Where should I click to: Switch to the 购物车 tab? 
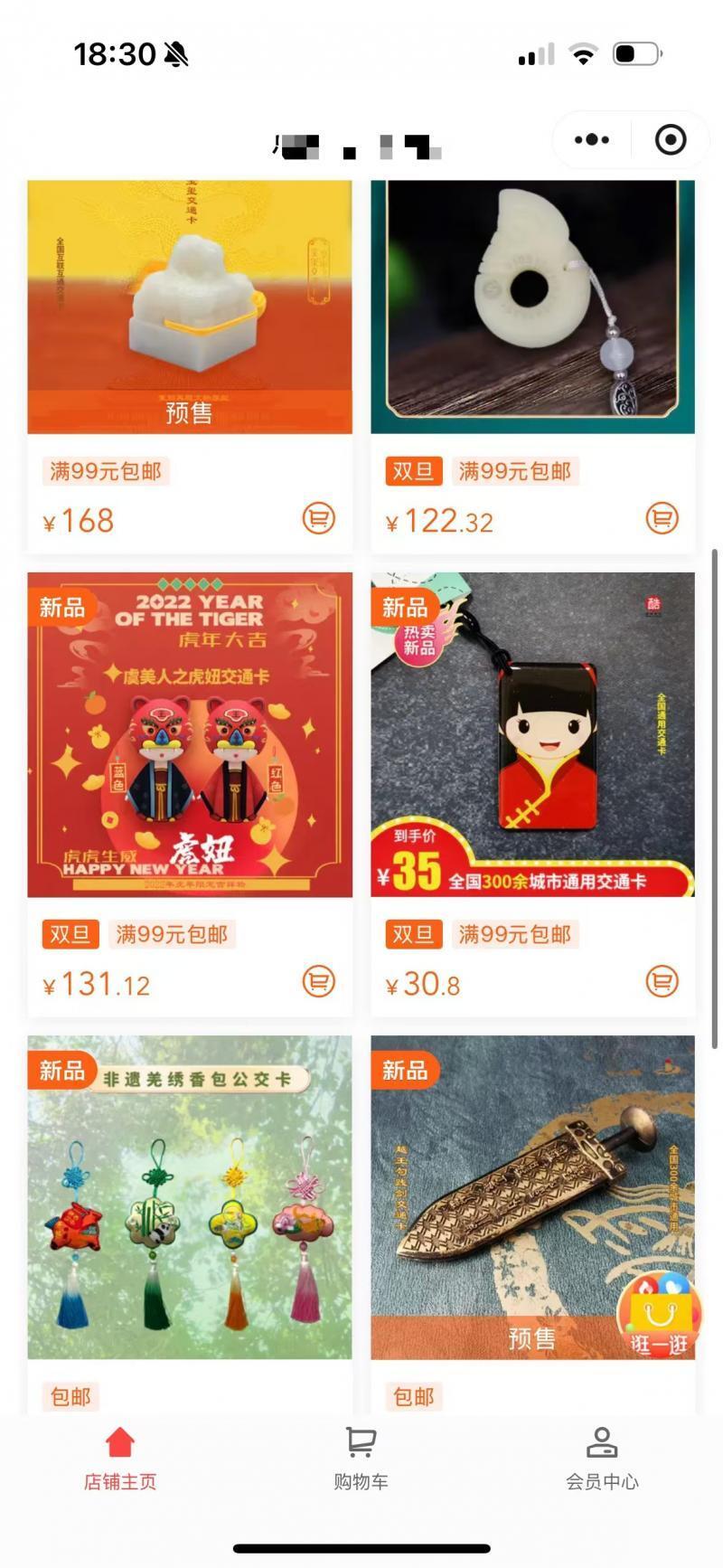(x=361, y=1459)
